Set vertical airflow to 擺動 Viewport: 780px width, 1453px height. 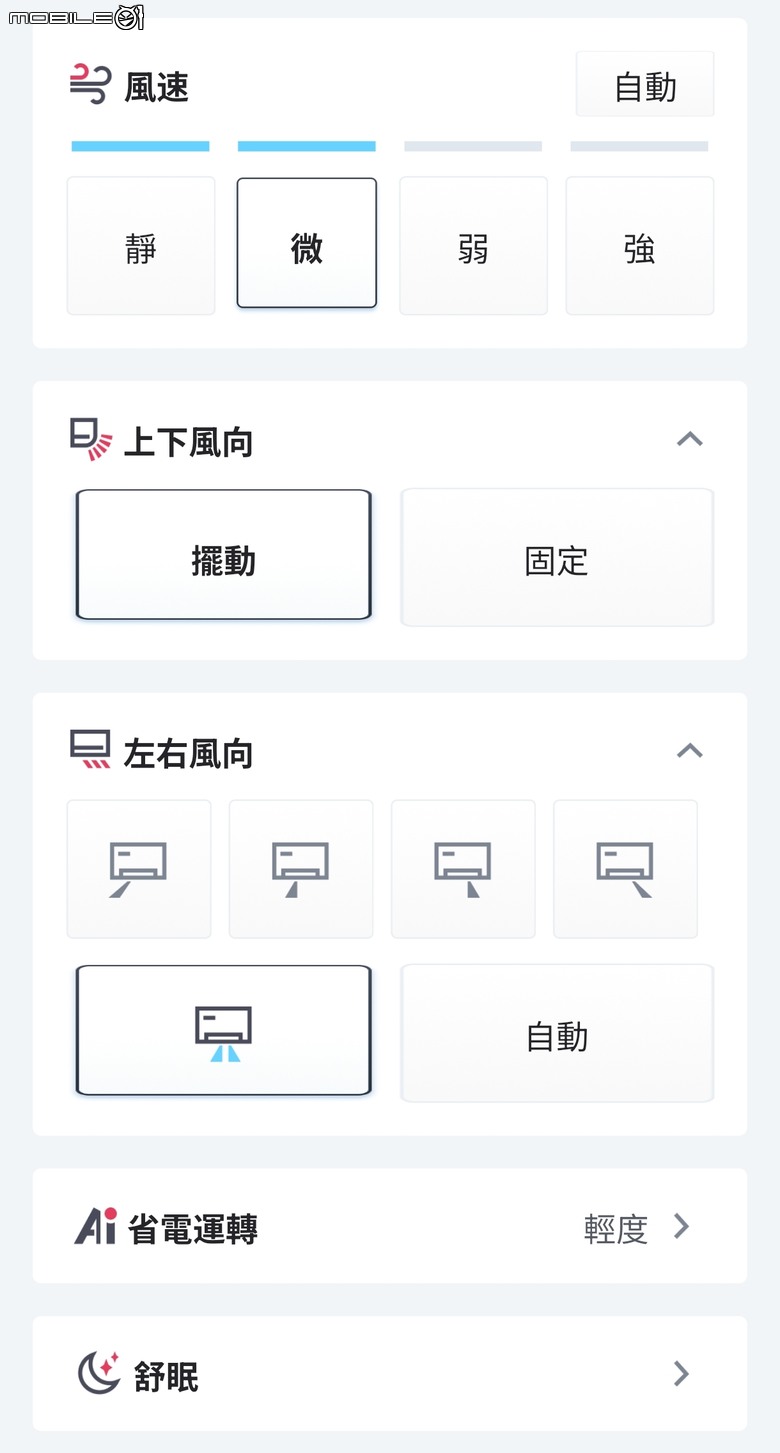(x=223, y=556)
